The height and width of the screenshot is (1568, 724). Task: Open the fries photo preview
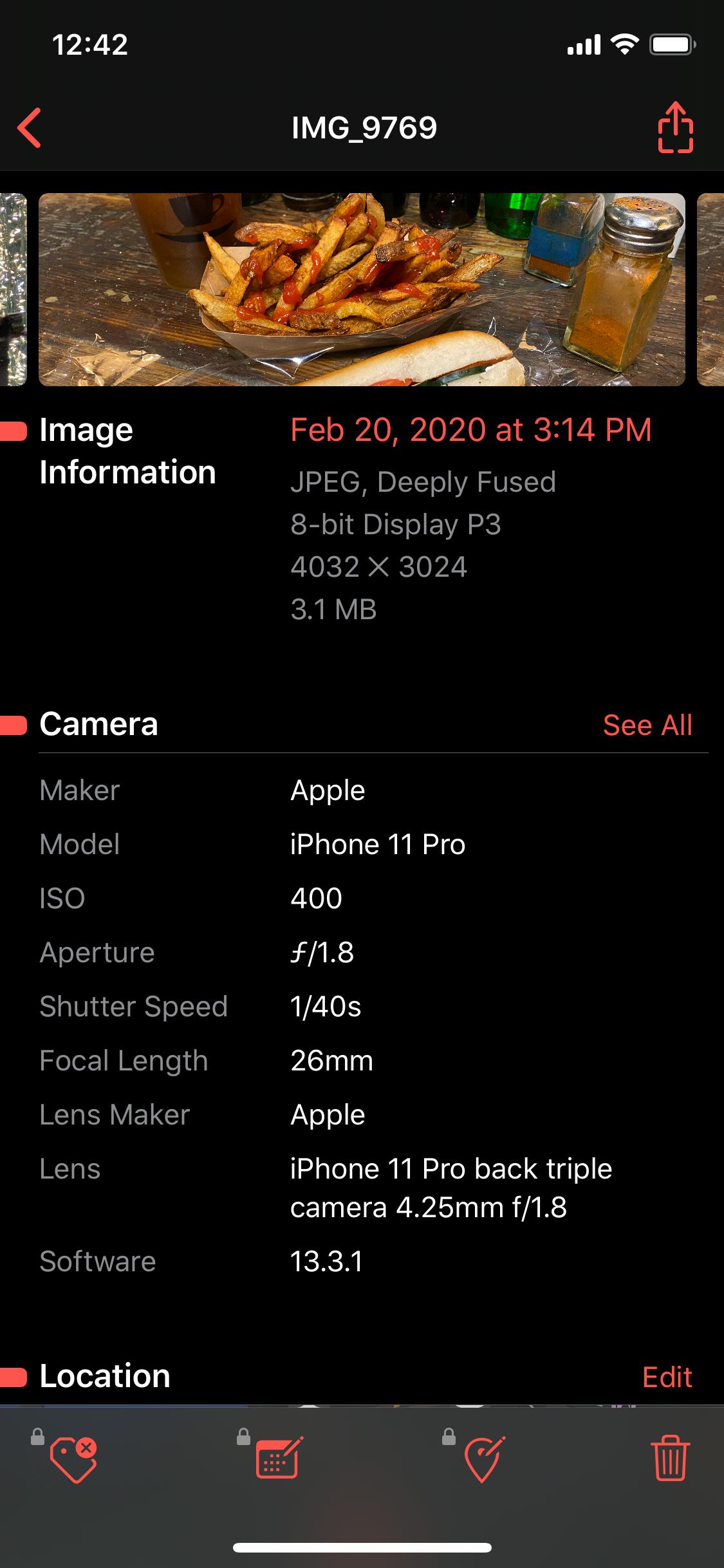[362, 290]
